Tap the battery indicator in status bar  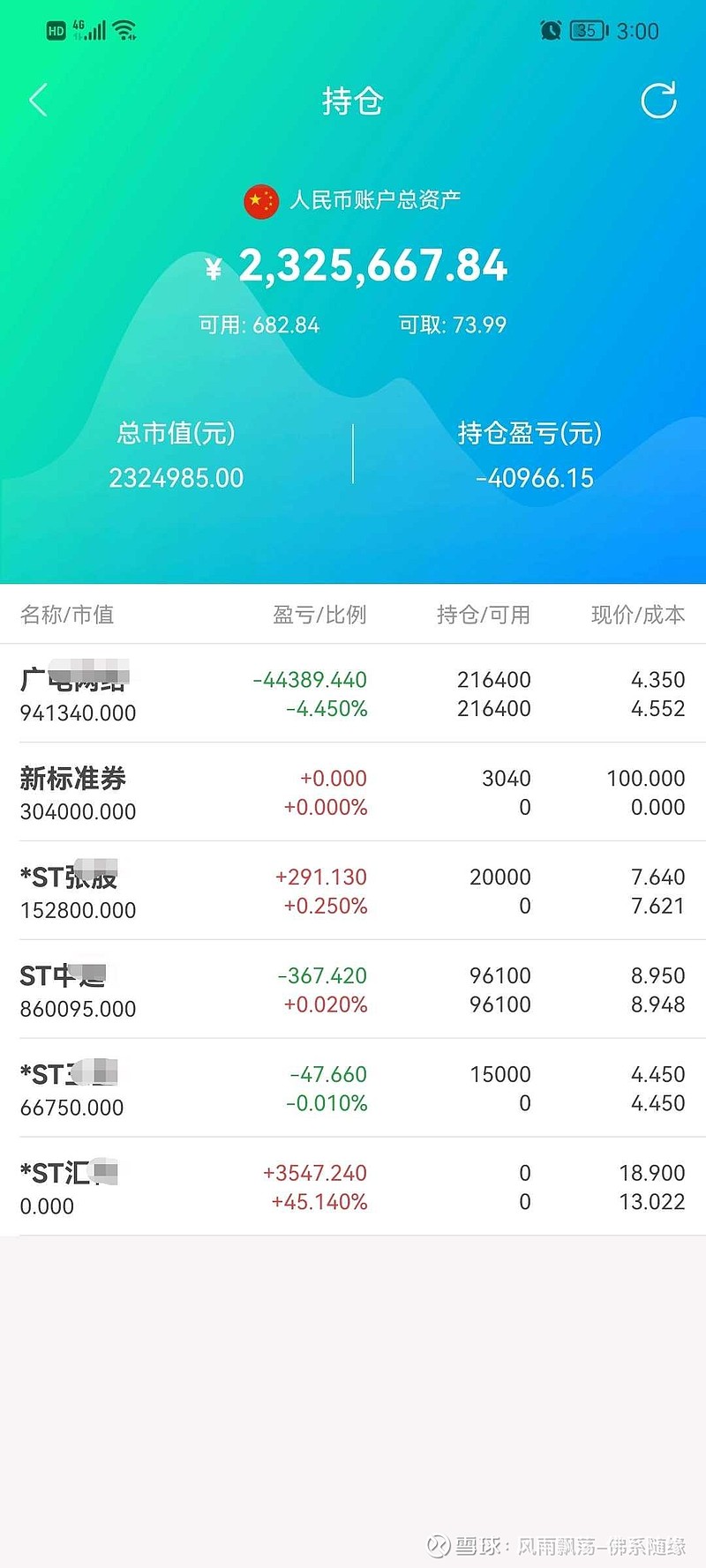[587, 30]
